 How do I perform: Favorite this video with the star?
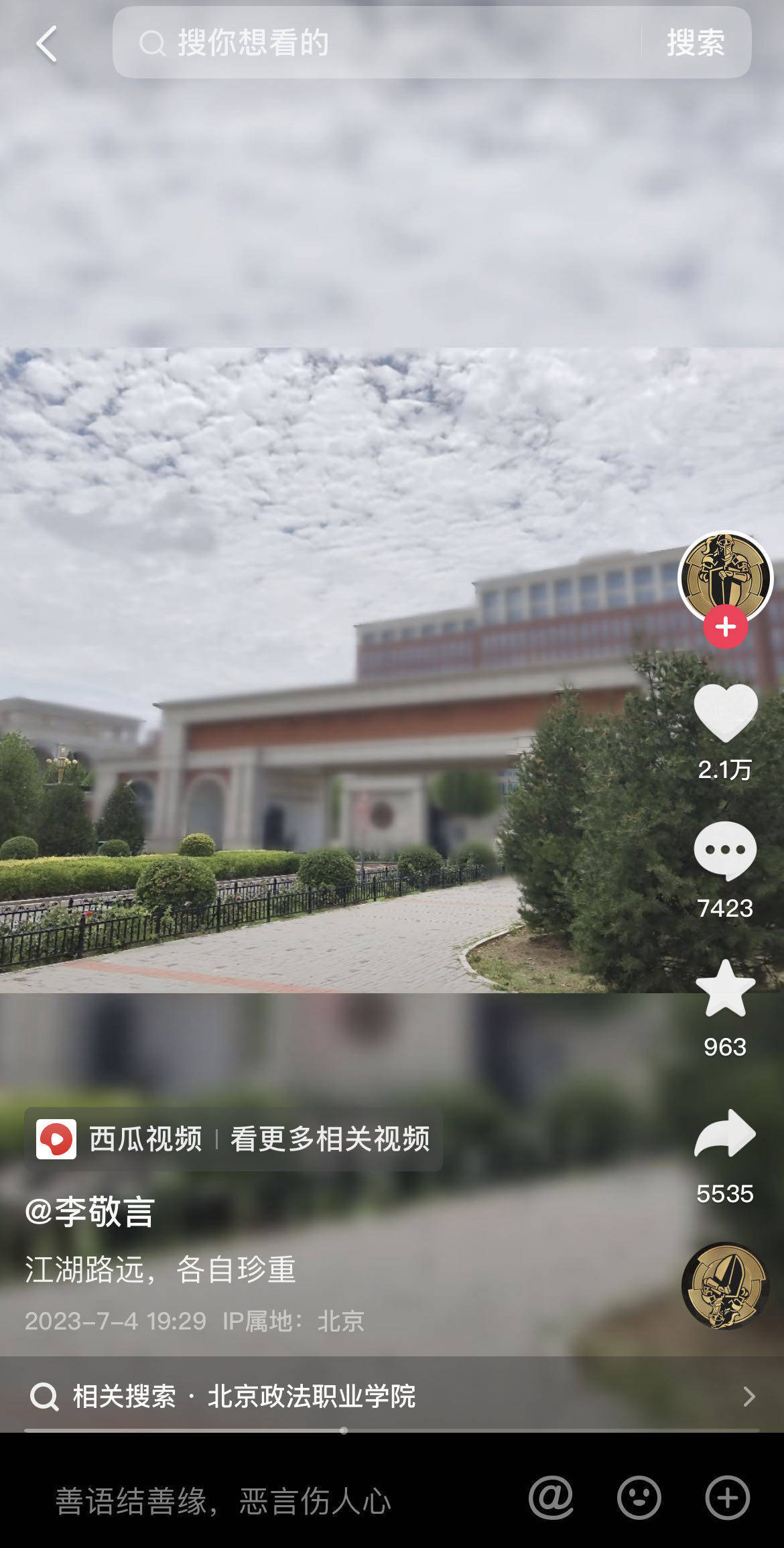(x=725, y=989)
